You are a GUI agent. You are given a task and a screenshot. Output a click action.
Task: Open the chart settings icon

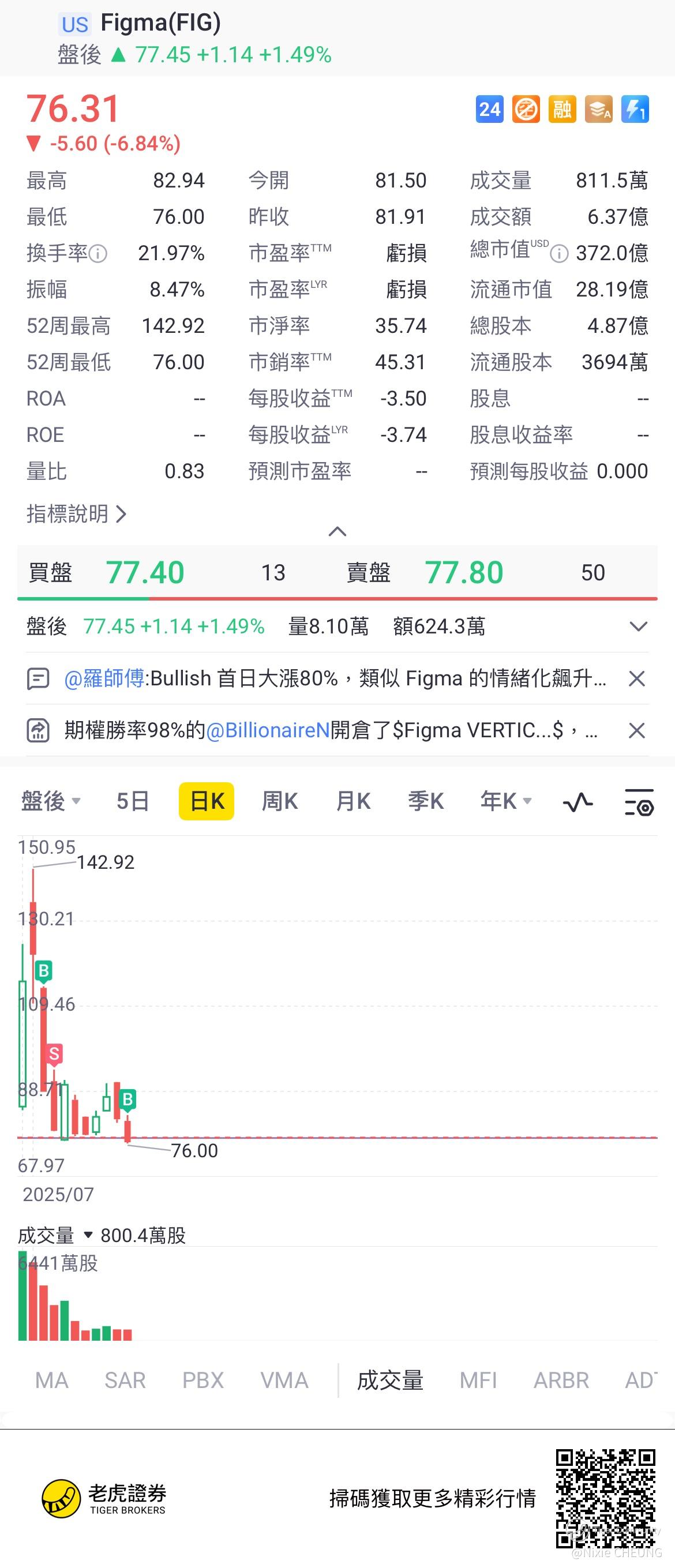639,802
